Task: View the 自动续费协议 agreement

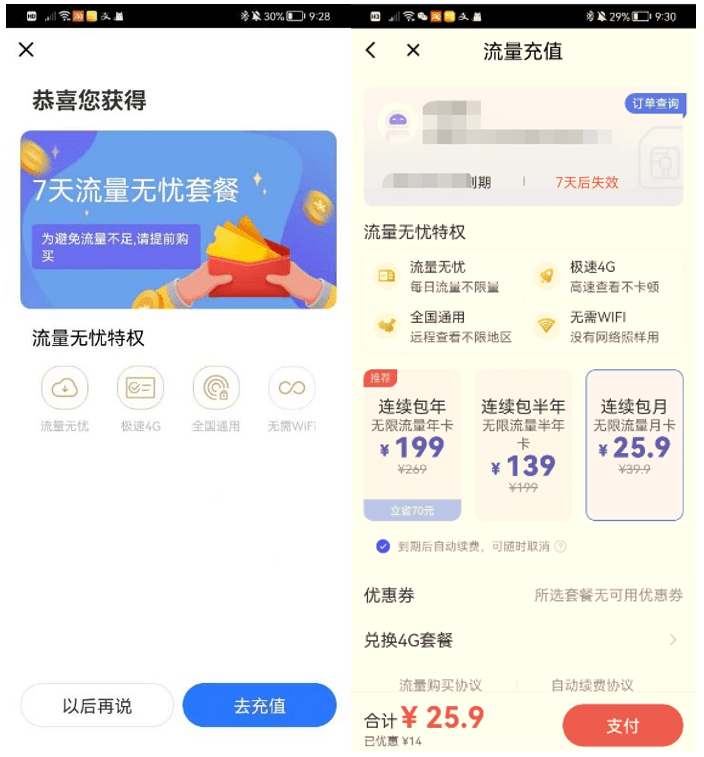Action: coord(592,685)
